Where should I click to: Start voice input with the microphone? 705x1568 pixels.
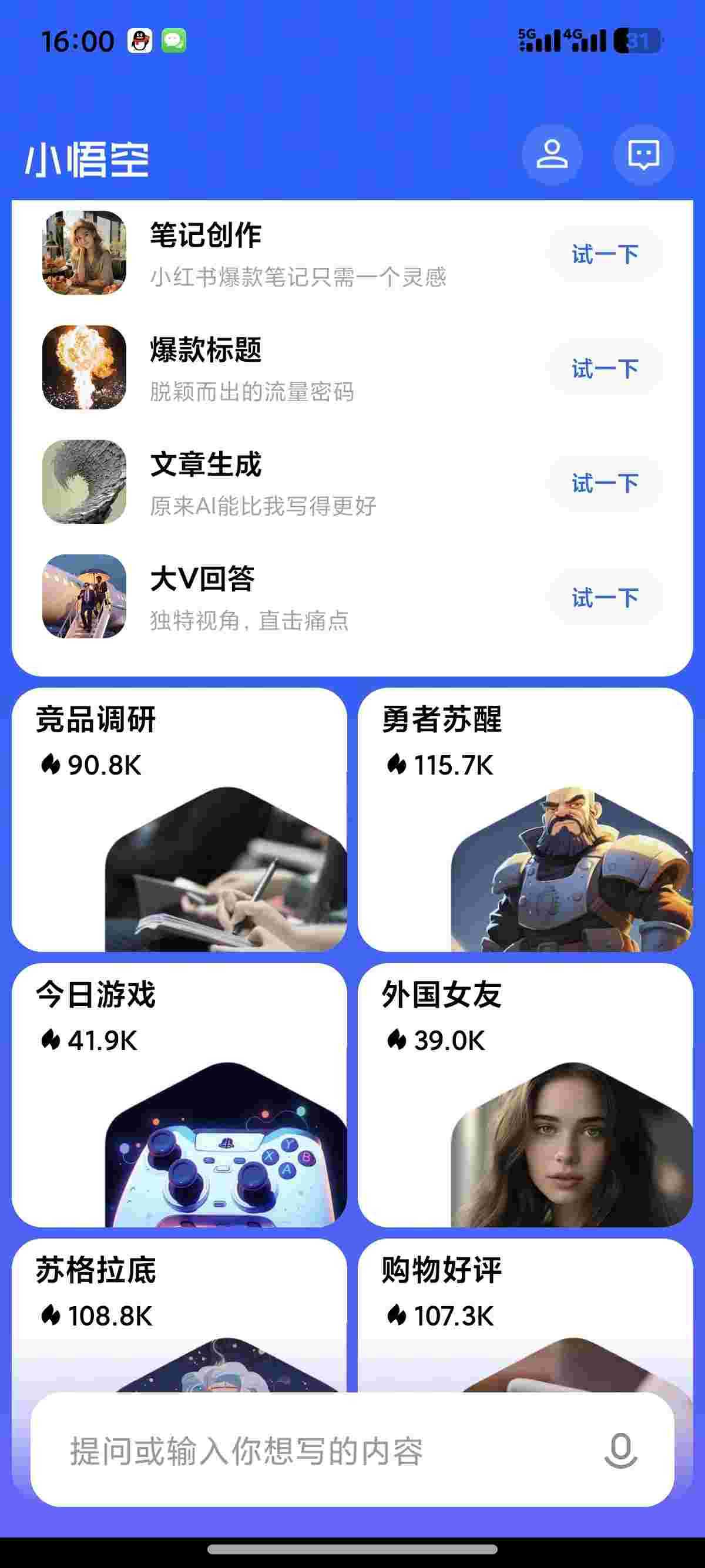pos(620,1451)
